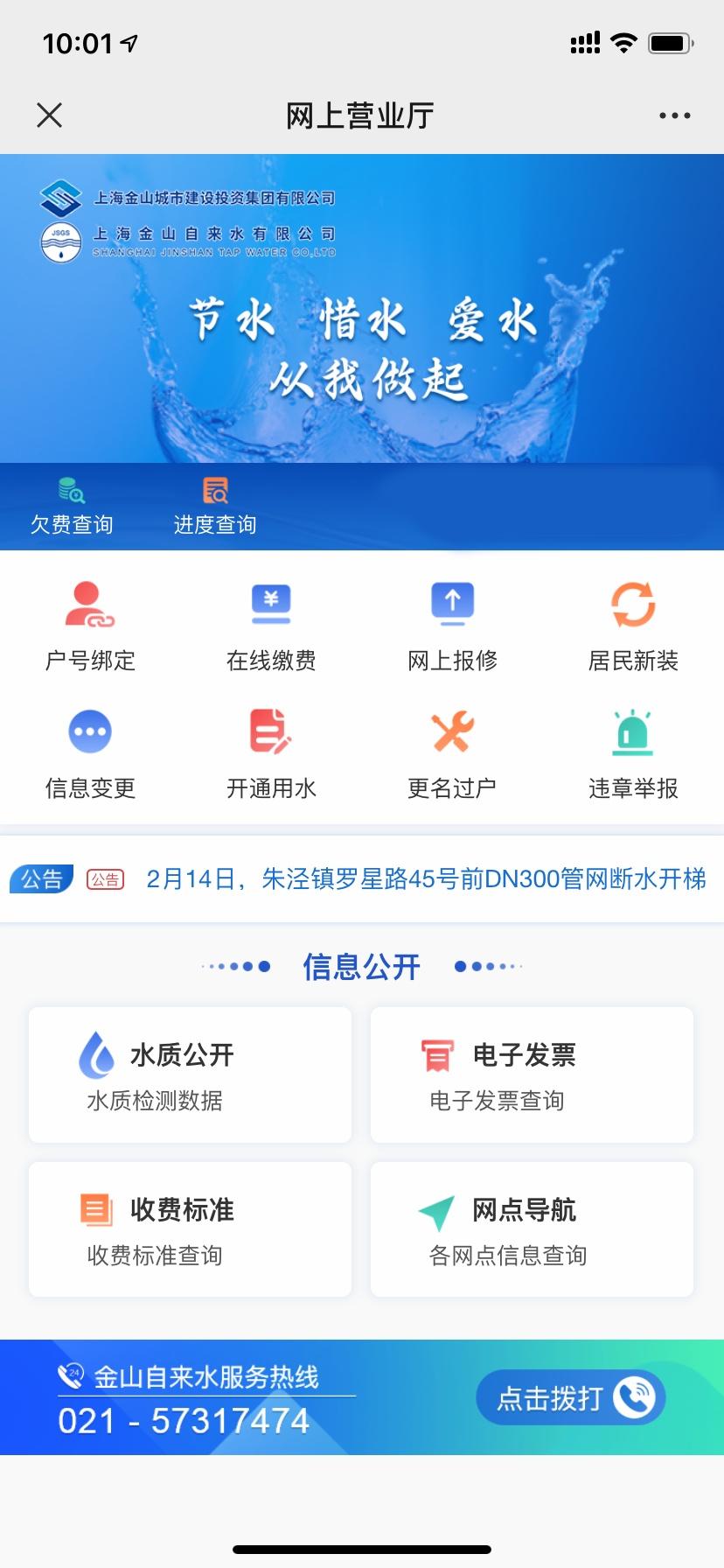Select 开通用水 activate water service
The image size is (724, 1568).
tap(271, 752)
